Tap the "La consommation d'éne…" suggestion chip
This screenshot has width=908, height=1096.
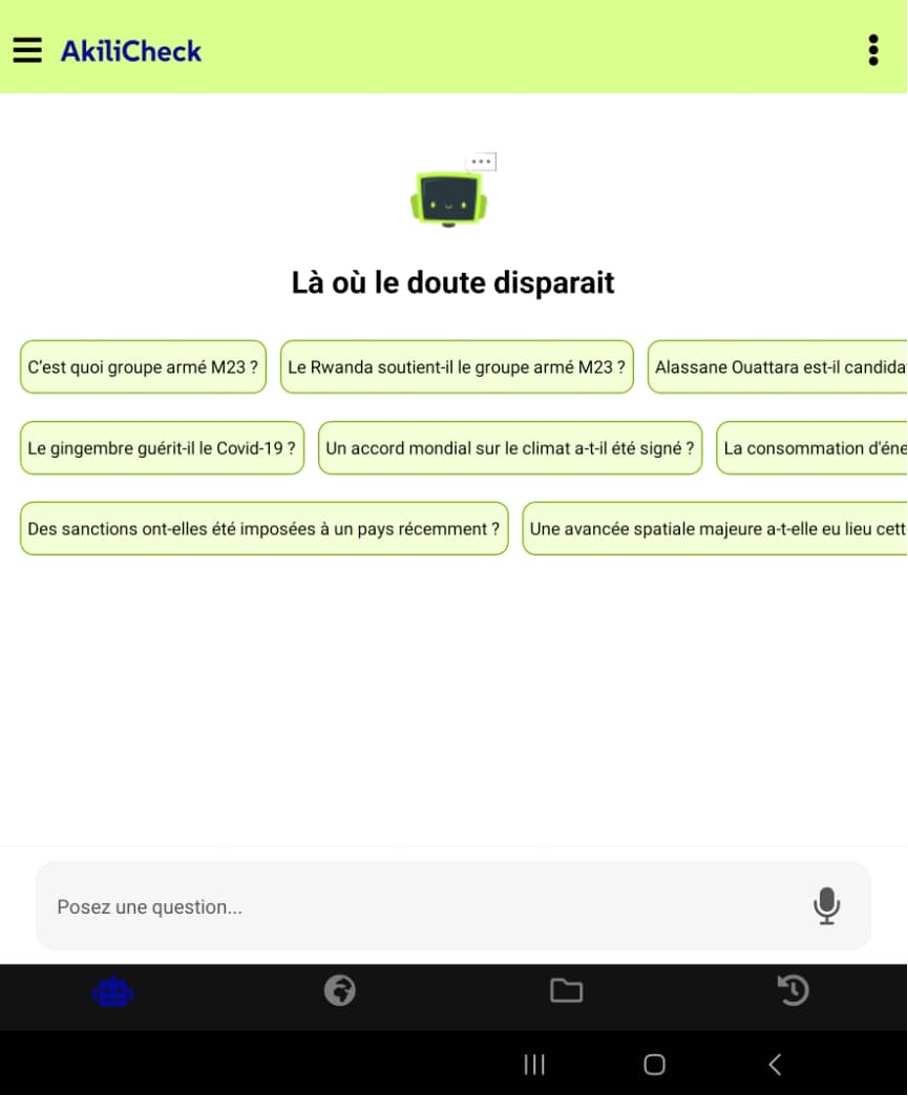[812, 448]
